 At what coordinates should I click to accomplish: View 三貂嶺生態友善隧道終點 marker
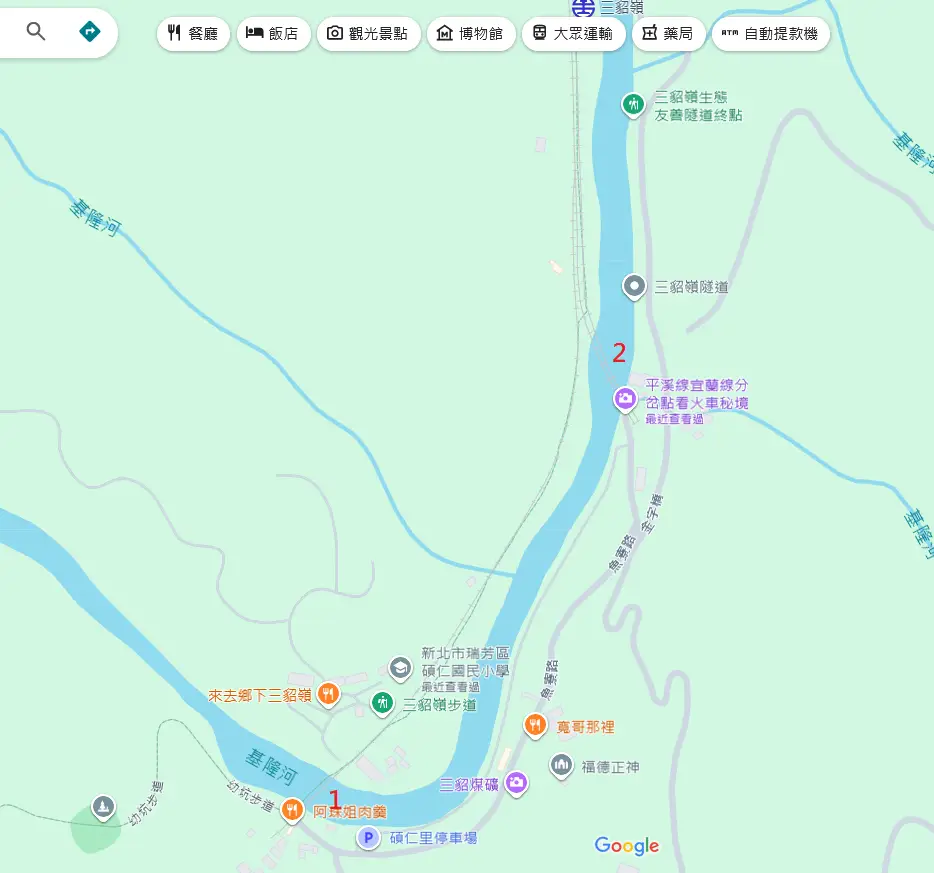pyautogui.click(x=632, y=103)
